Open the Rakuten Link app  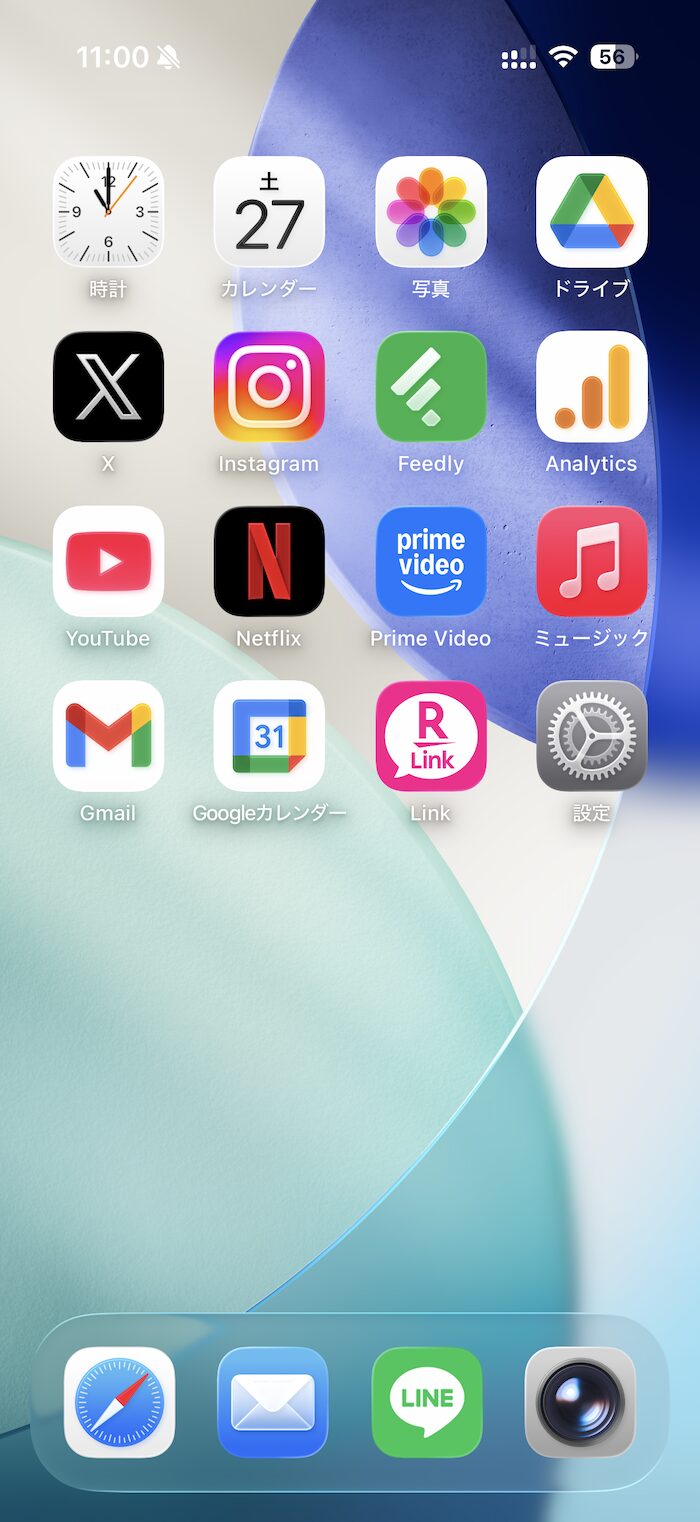431,736
